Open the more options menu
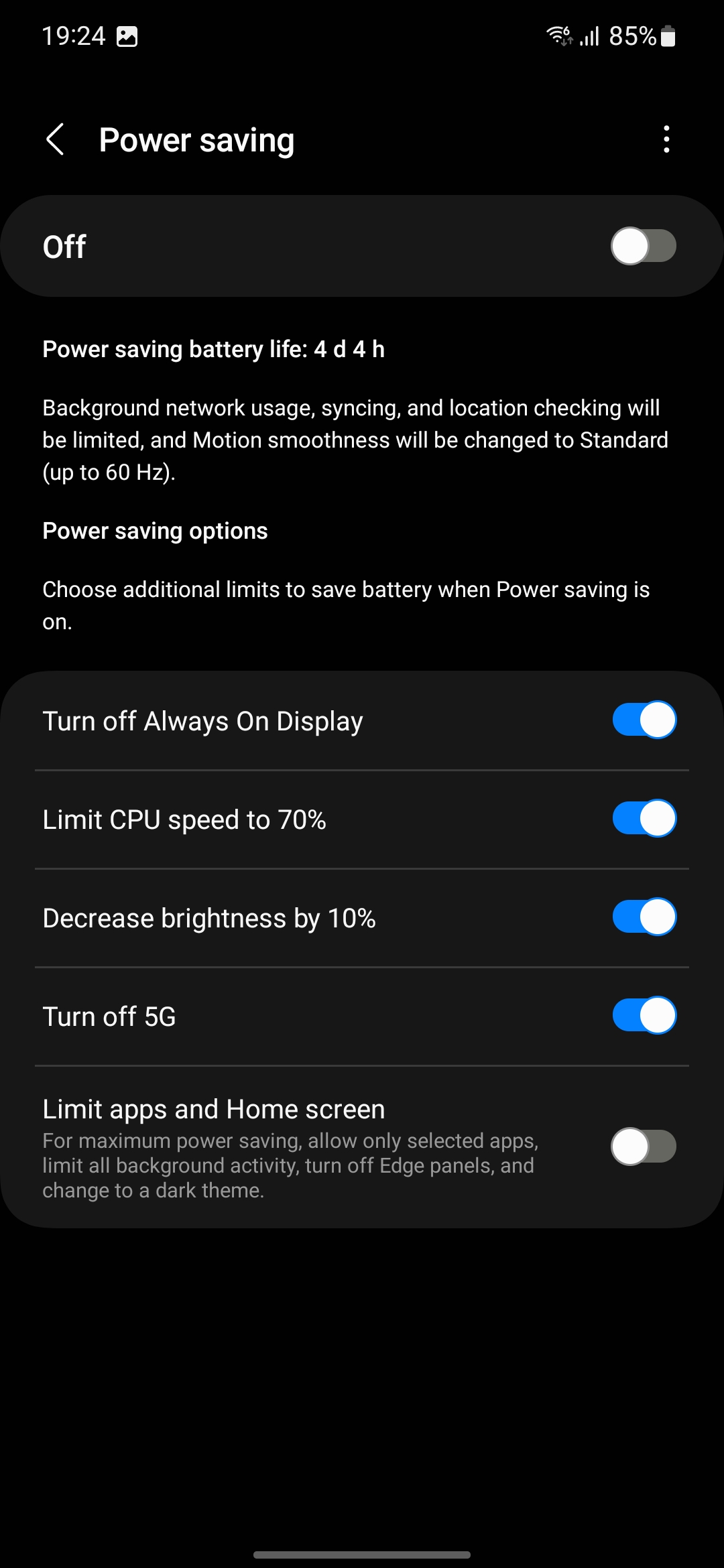724x1568 pixels. (666, 139)
